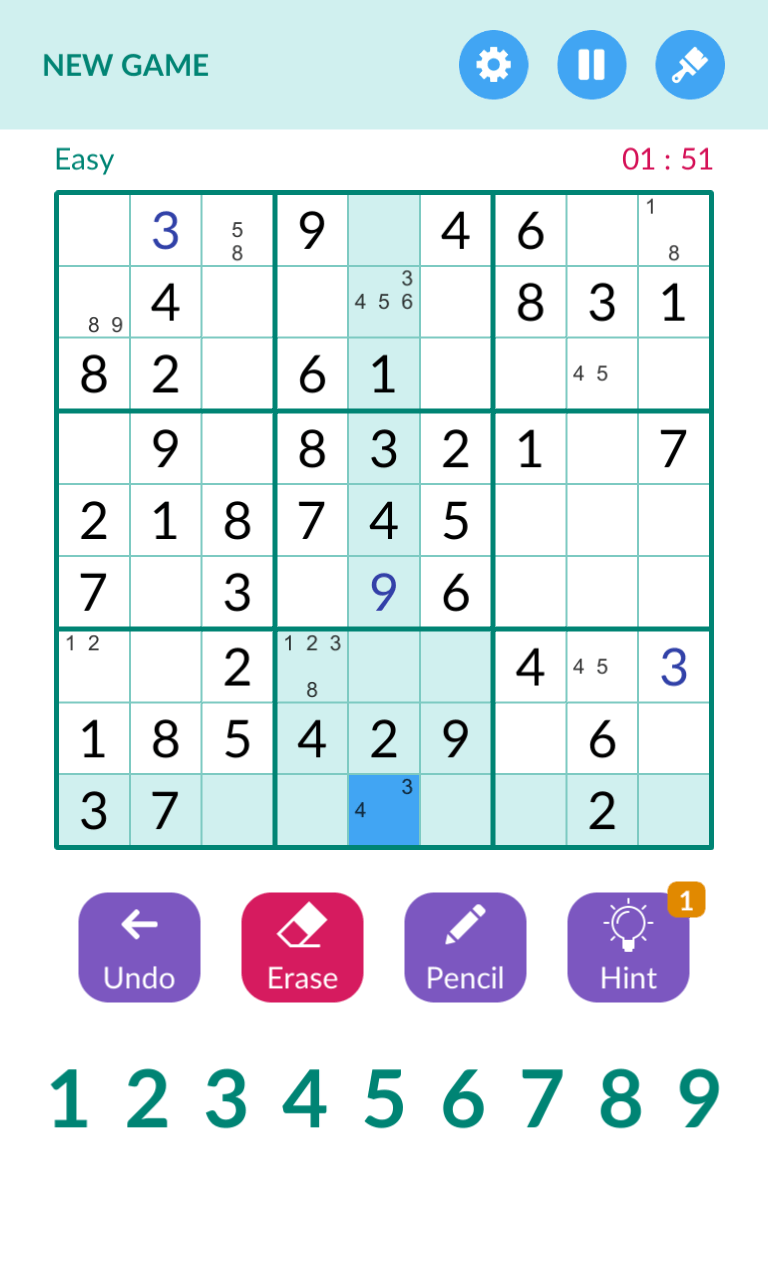
Task: Enter number 2 from the number pad
Action: [148, 1098]
